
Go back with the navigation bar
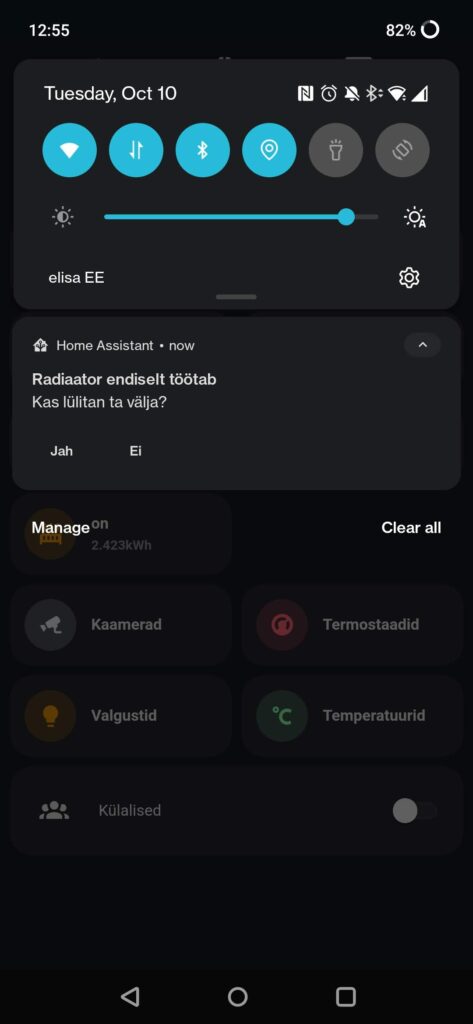pyautogui.click(x=130, y=997)
